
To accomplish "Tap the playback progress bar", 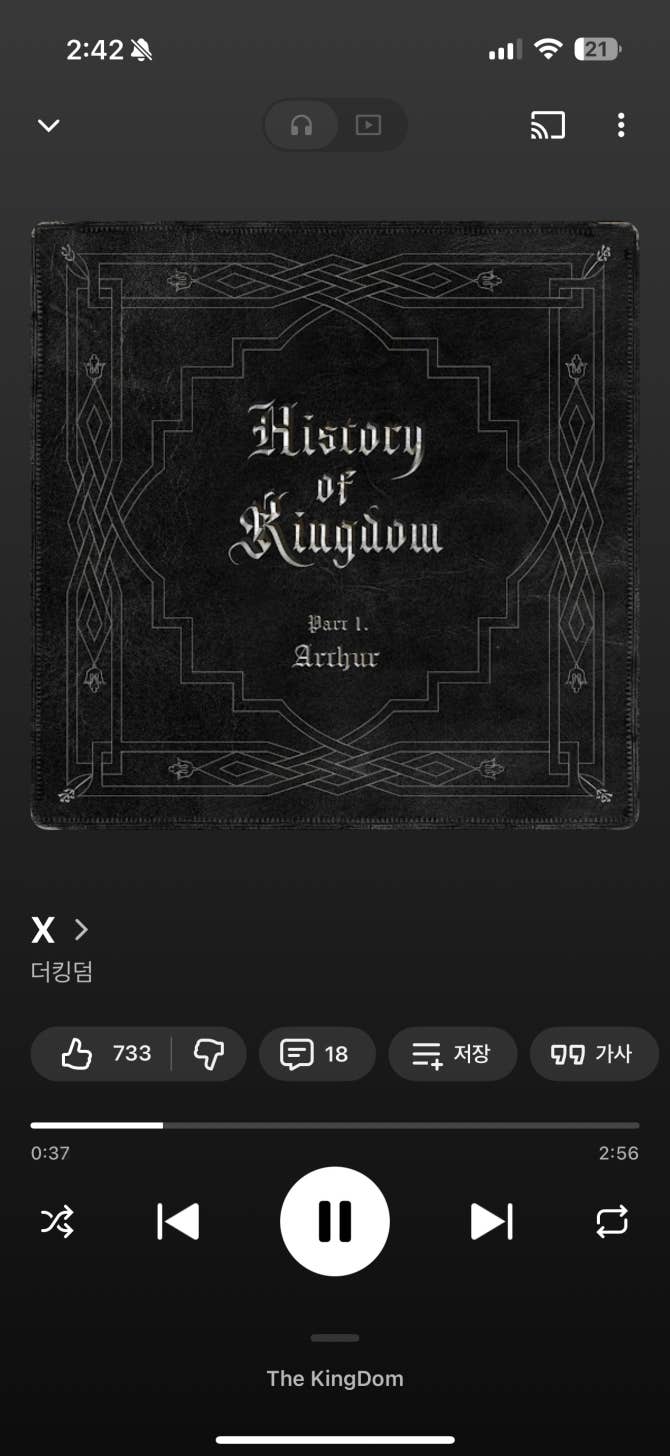I will pos(335,1125).
